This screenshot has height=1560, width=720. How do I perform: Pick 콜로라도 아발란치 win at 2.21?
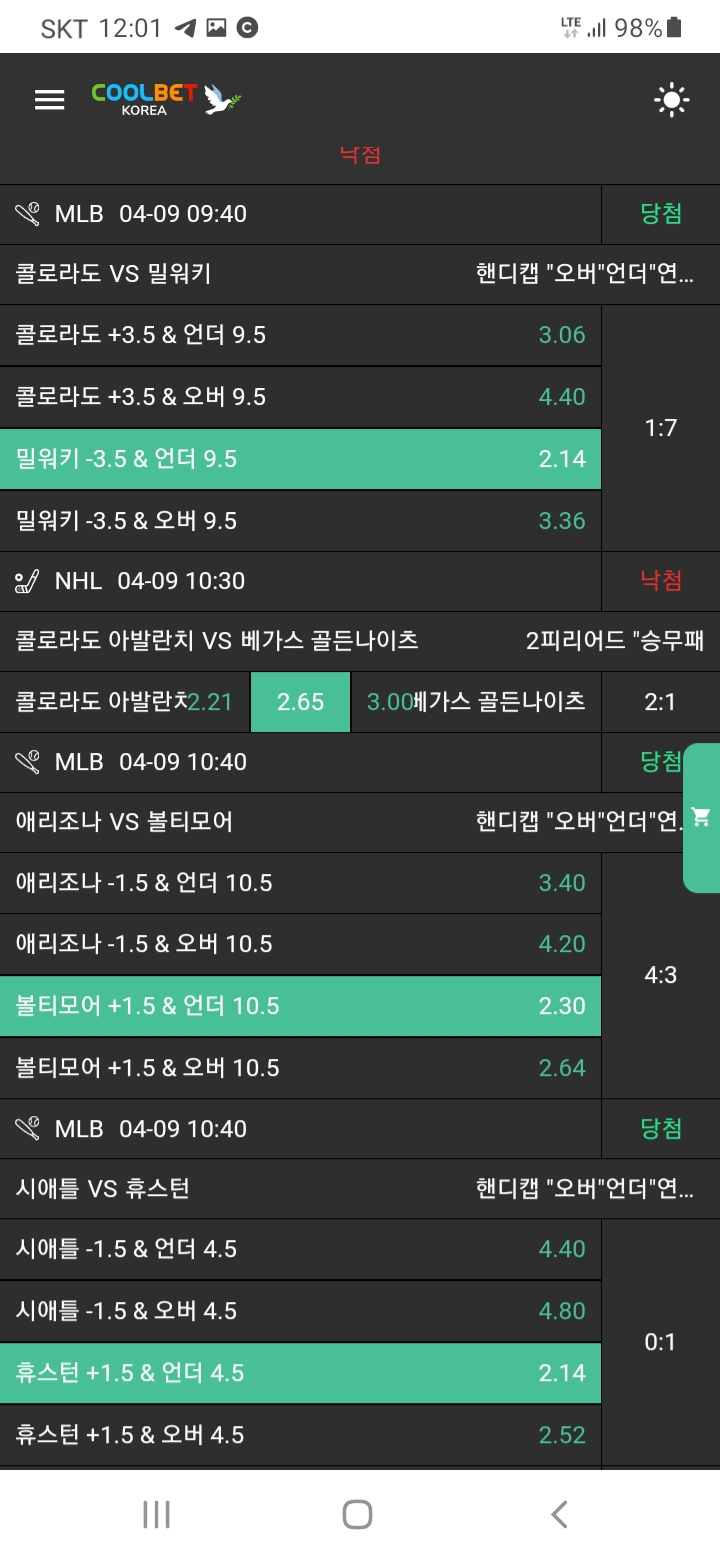click(125, 702)
